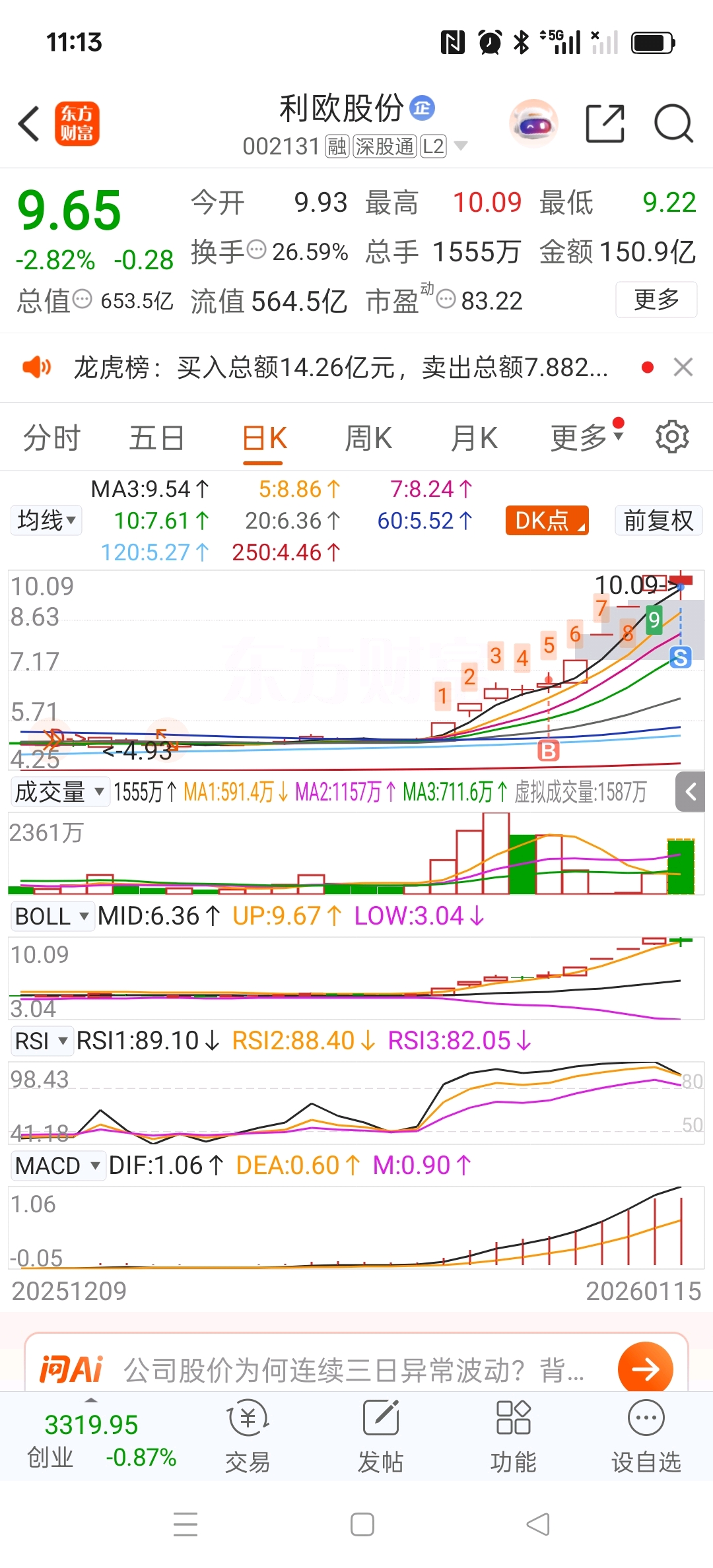The image size is (713, 1568).
Task: Select the 月K chart tab
Action: click(474, 438)
